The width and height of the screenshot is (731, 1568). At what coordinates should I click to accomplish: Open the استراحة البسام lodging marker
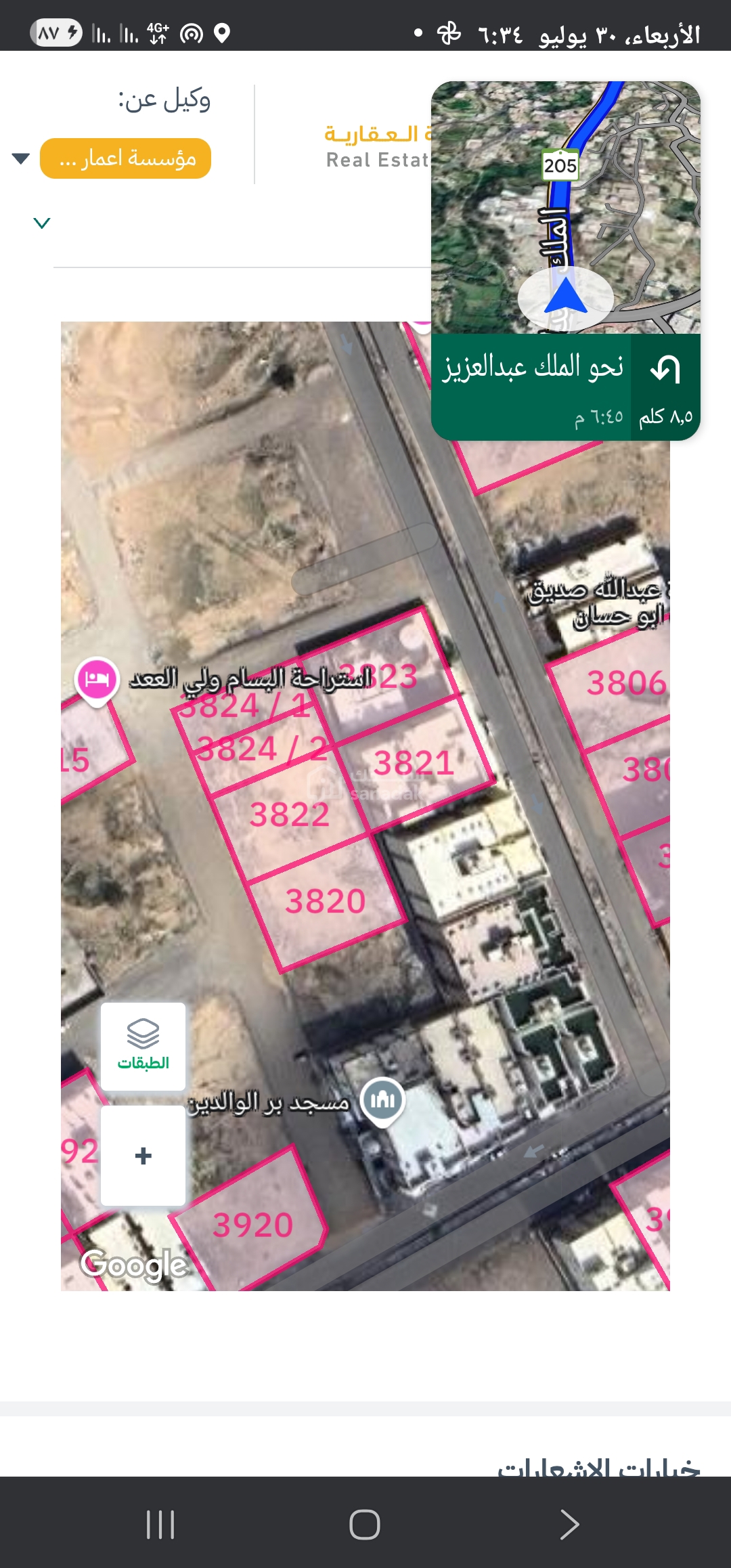(x=97, y=679)
